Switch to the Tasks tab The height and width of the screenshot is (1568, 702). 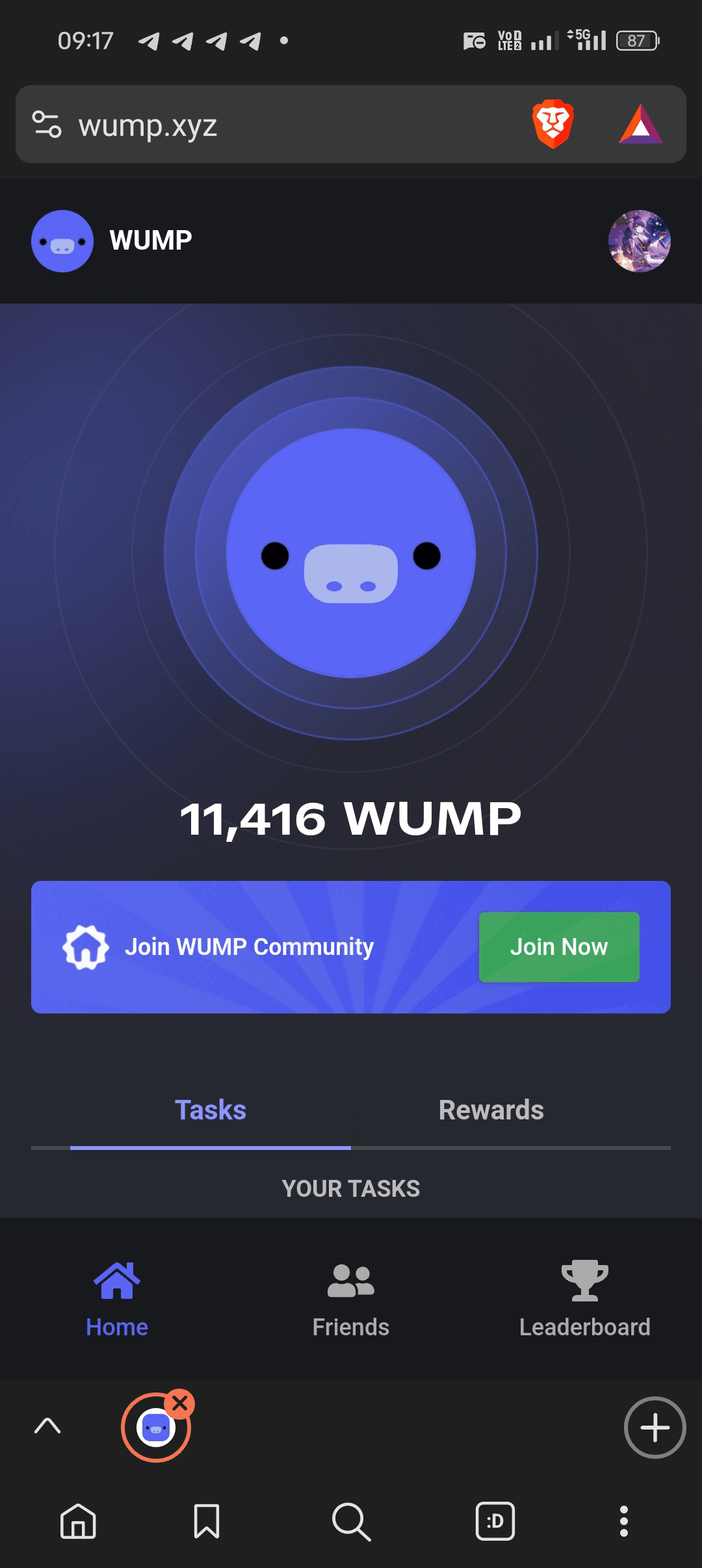(211, 1110)
